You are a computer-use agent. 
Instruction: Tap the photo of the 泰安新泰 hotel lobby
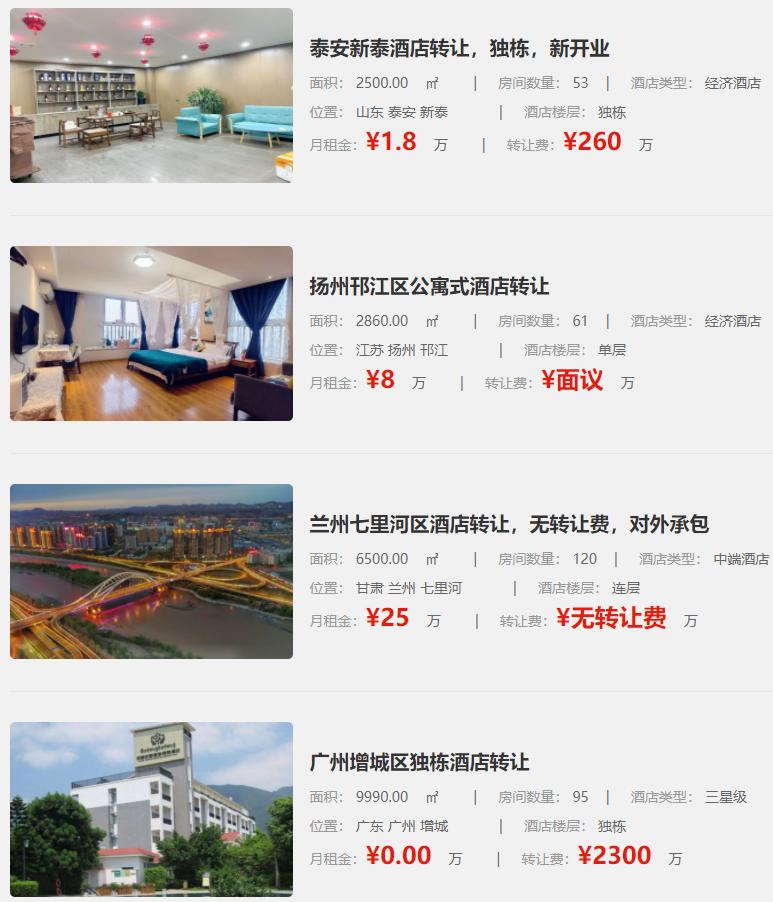click(x=151, y=96)
